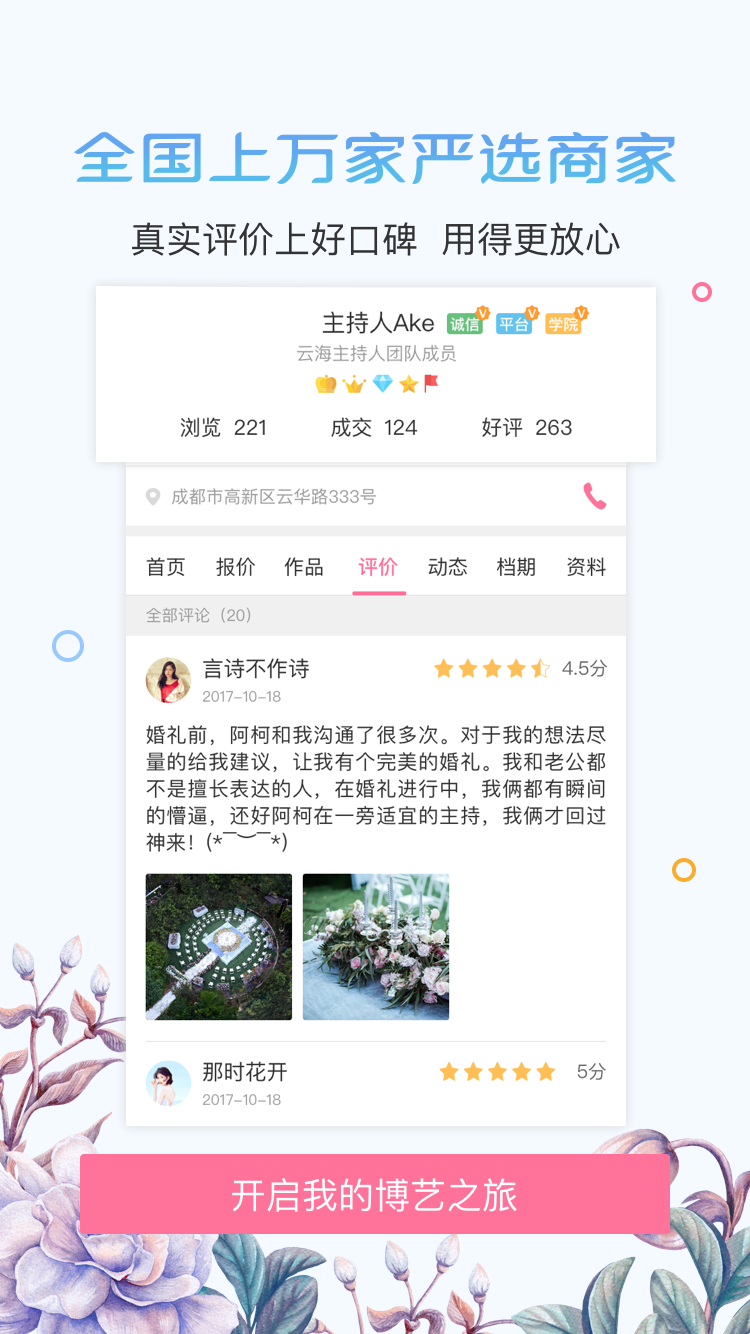This screenshot has height=1334, width=750.
Task: Tap the 开启我的博艺之旅 button
Action: pyautogui.click(x=375, y=1195)
